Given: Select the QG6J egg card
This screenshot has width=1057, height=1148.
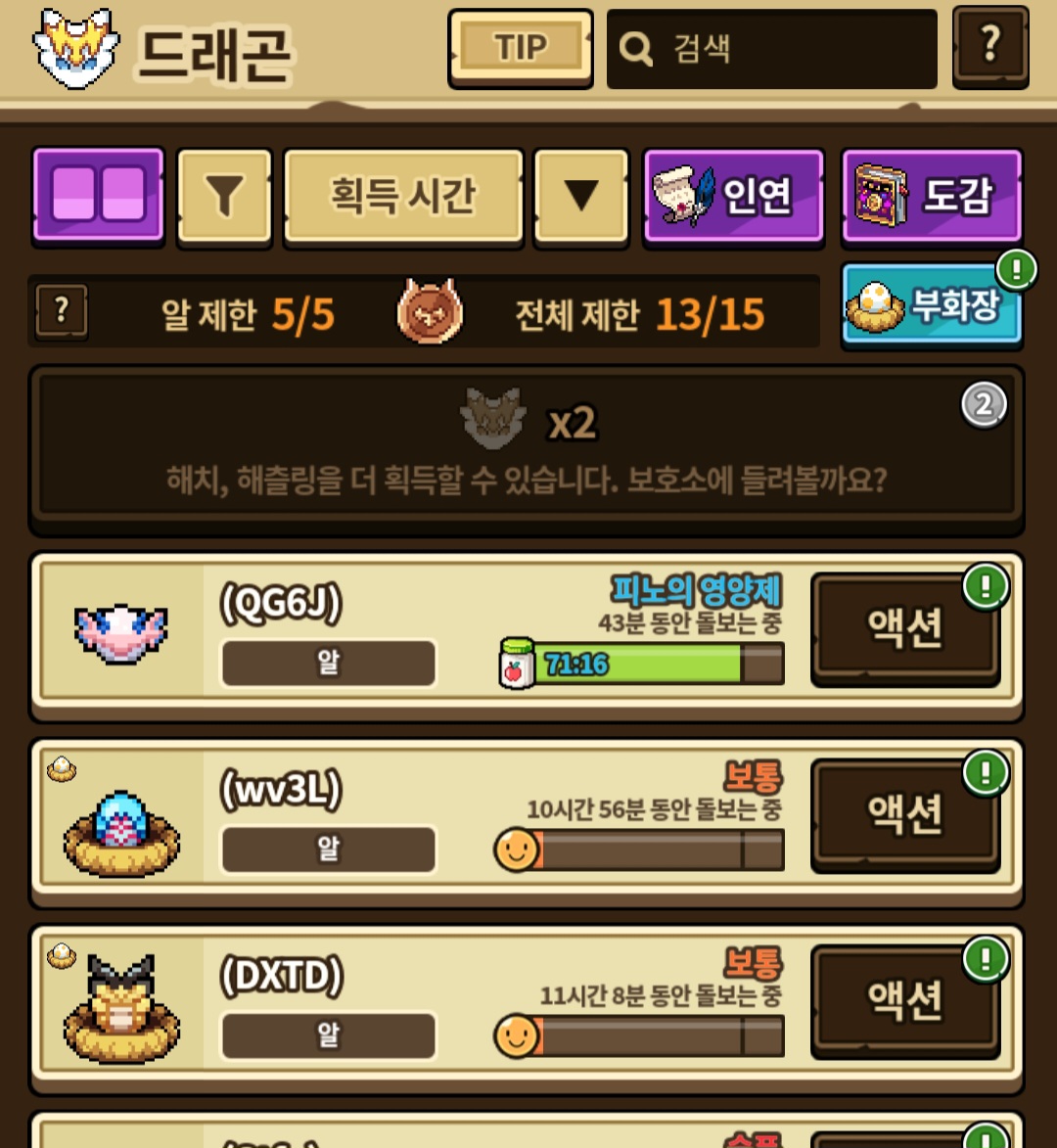Looking at the screenshot, I should (391, 631).
